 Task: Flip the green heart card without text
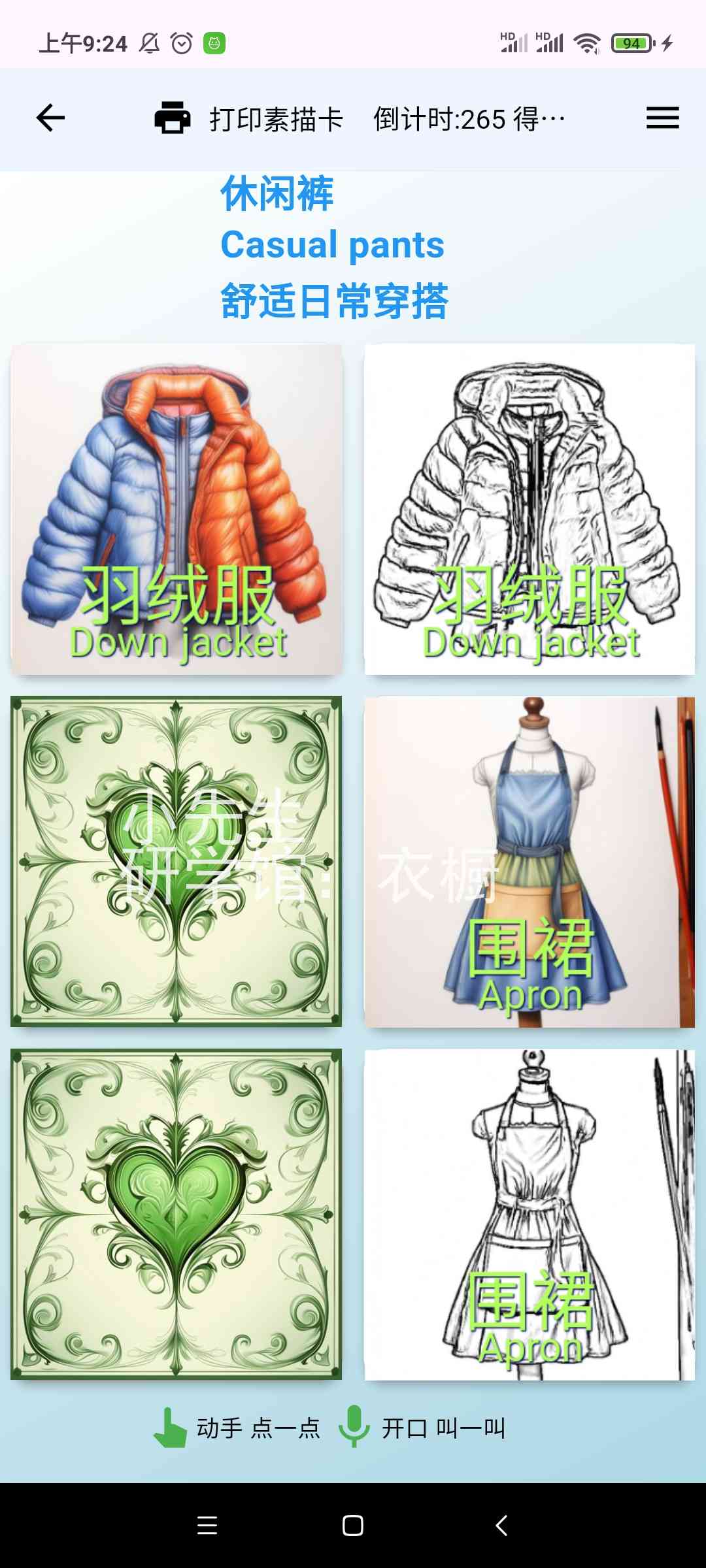click(176, 1214)
